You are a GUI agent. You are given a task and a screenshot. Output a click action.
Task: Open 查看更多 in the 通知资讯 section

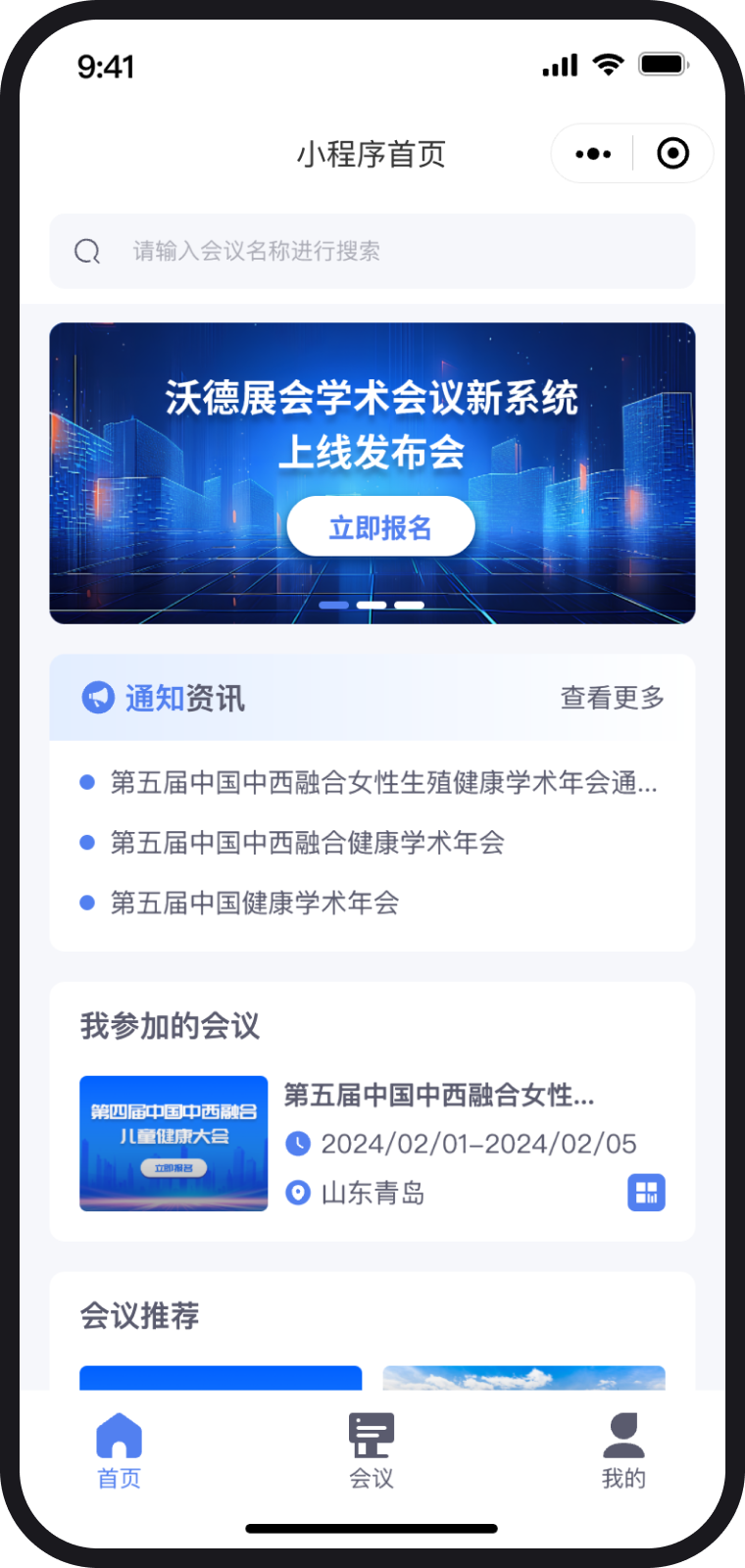click(612, 698)
